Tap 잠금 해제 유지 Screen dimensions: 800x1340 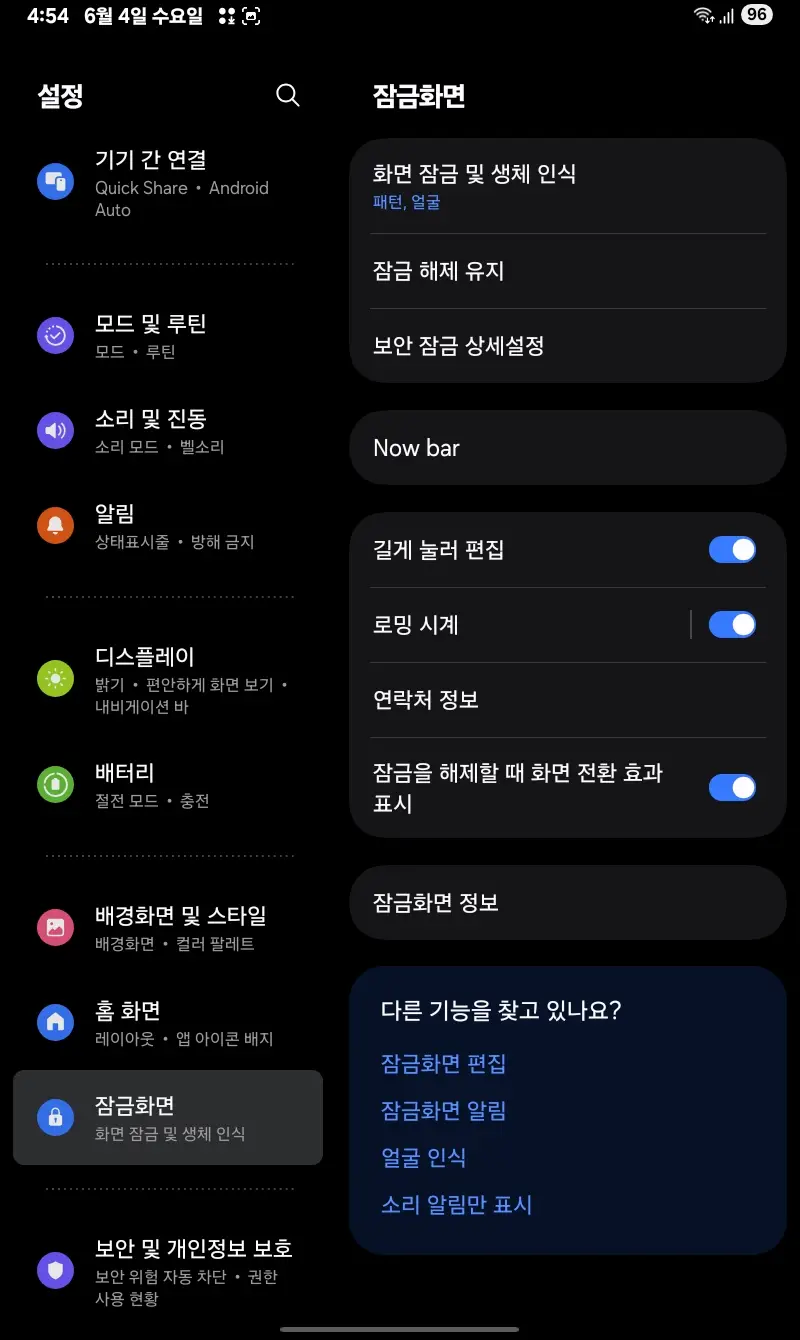coord(568,271)
